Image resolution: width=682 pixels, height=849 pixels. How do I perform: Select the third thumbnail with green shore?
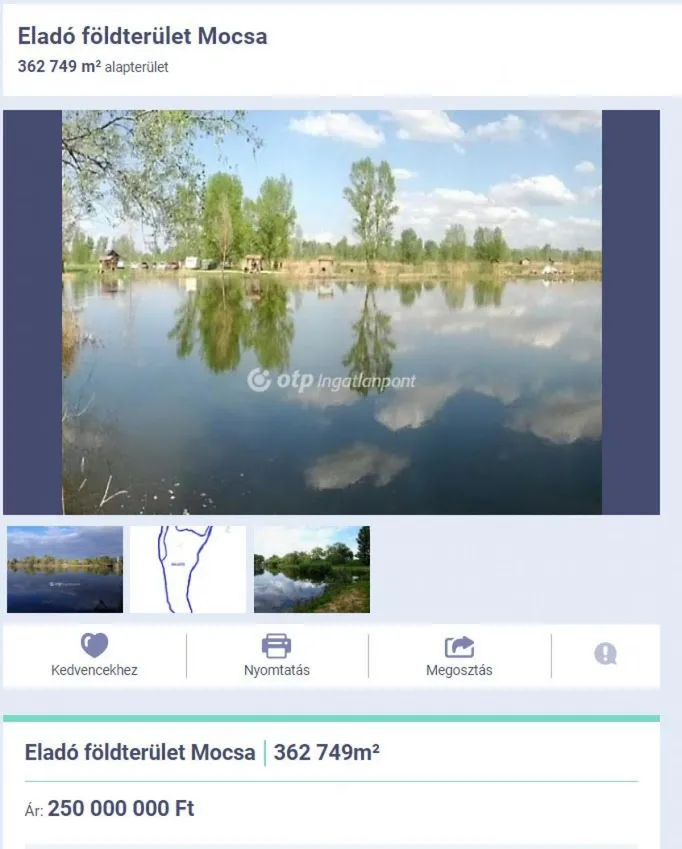pyautogui.click(x=311, y=569)
